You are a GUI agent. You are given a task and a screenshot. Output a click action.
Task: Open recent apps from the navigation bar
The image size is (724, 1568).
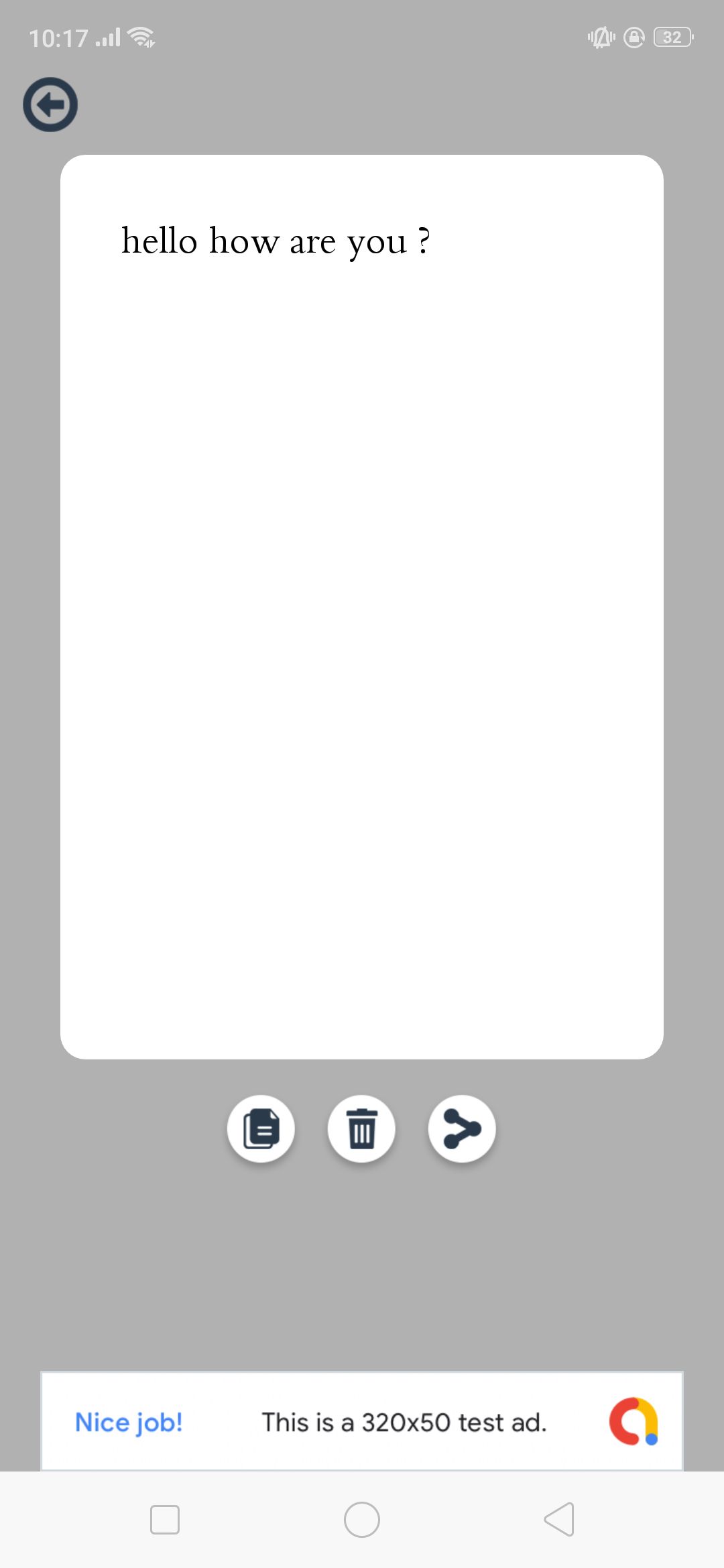[165, 1520]
